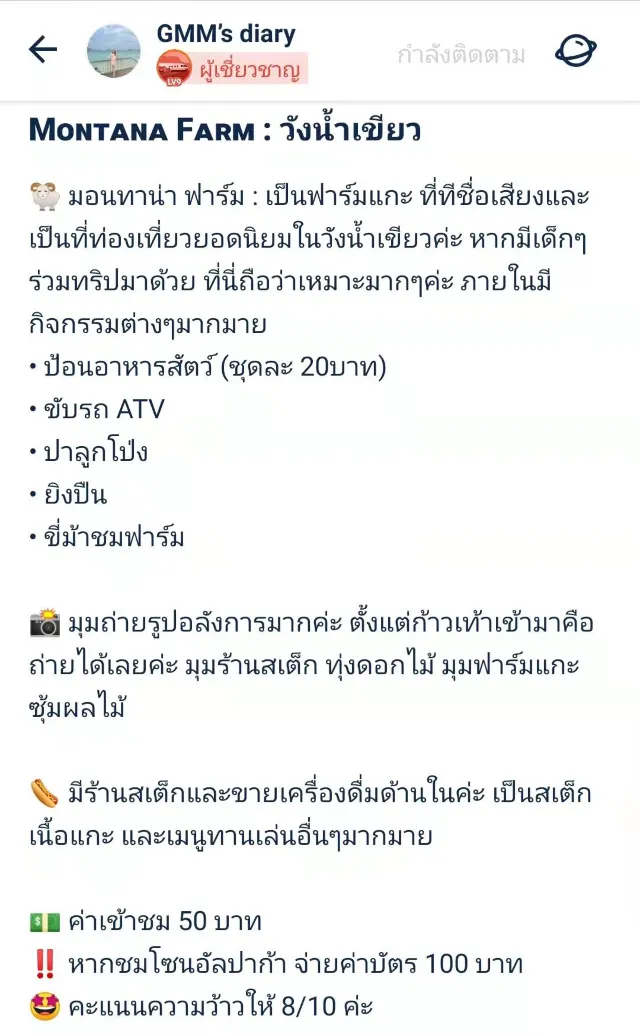The height and width of the screenshot is (1035, 640).
Task: Tap the กำลังติดตาม following button
Action: click(460, 55)
